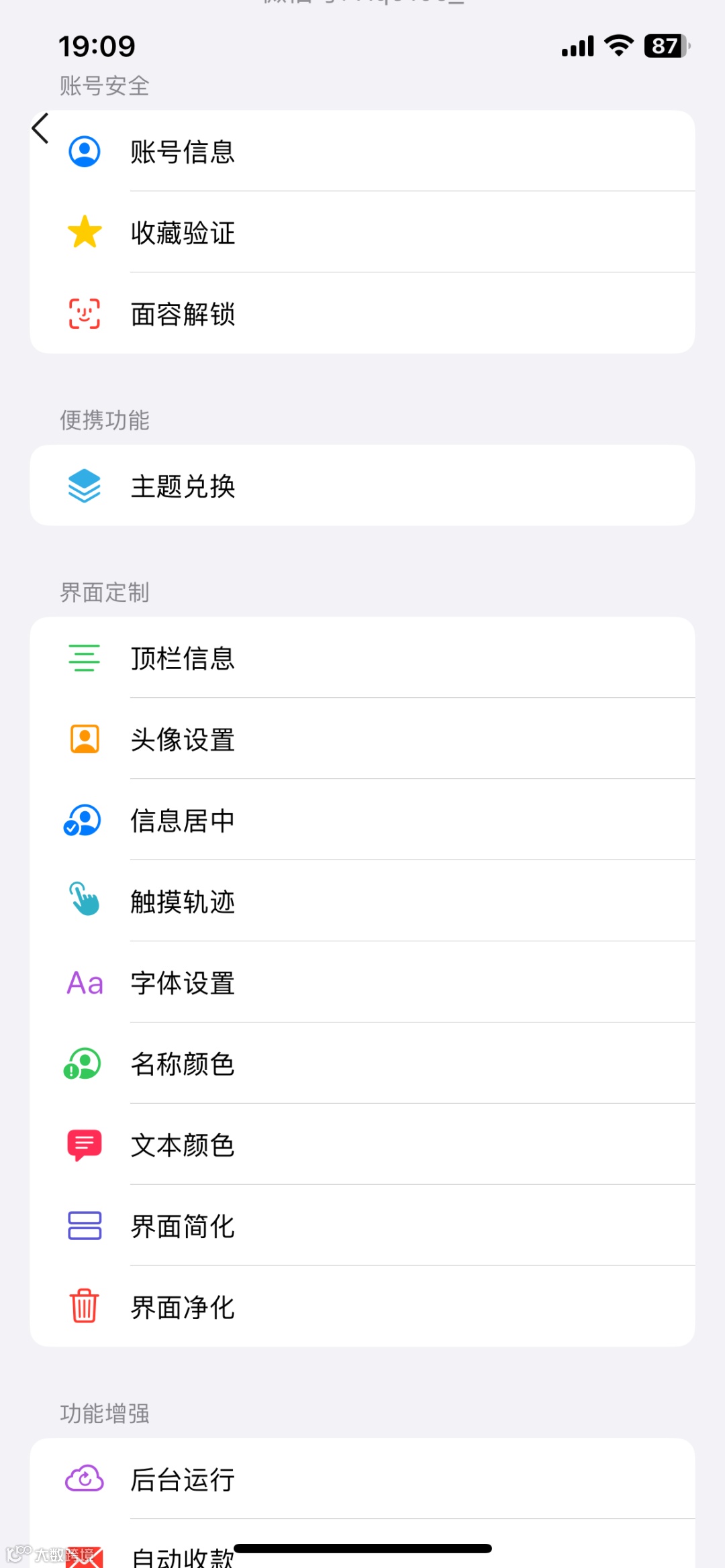This screenshot has width=725, height=1568.
Task: Open 文本颜色 setting
Action: (362, 1145)
